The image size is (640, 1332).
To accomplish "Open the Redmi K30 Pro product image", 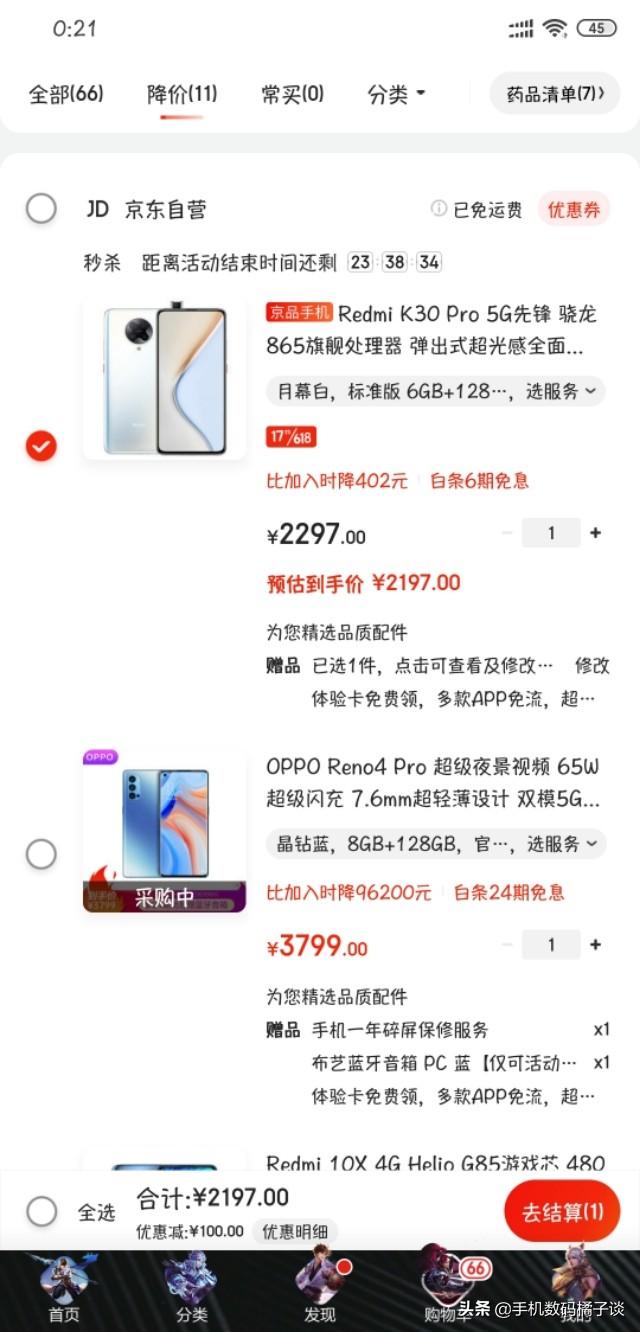I will click(165, 380).
